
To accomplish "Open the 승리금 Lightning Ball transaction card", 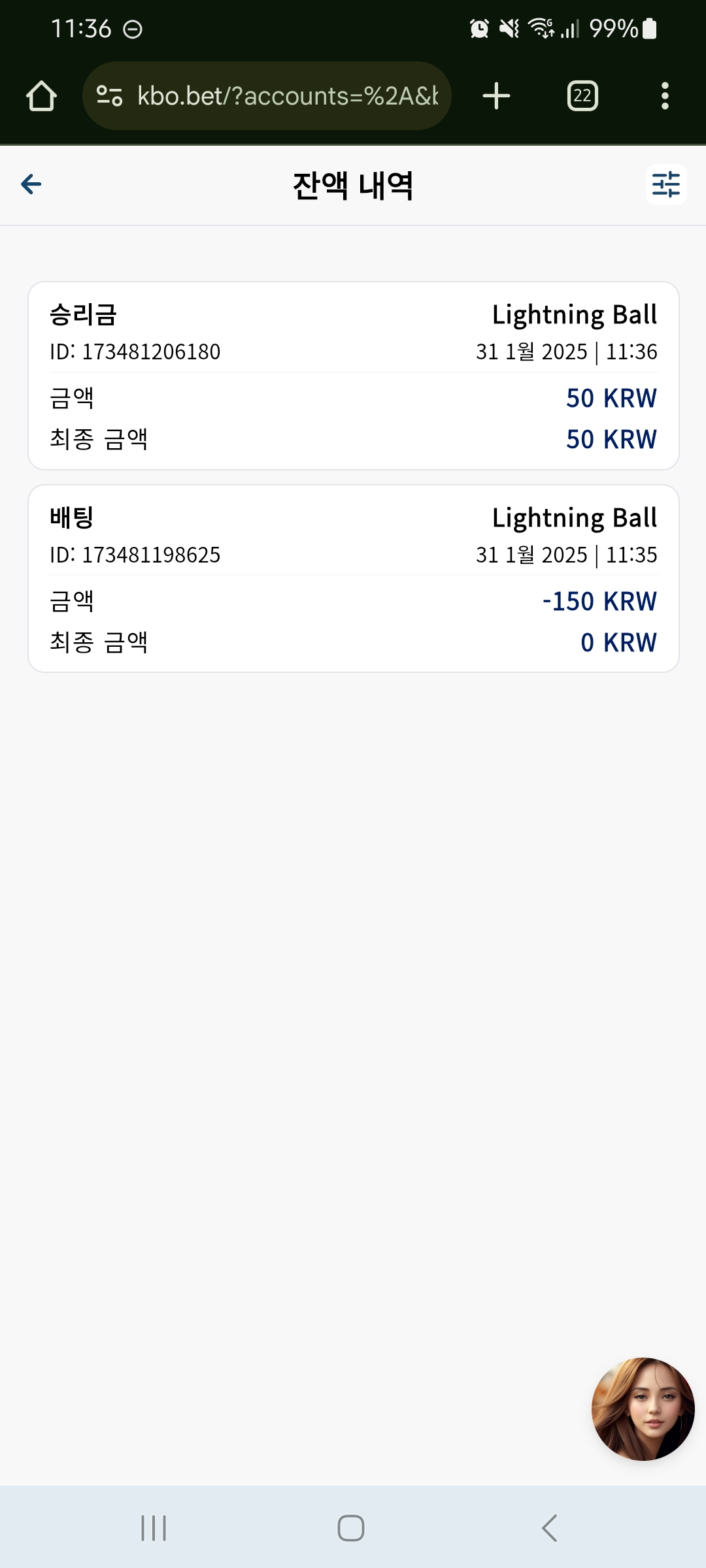I will (354, 376).
